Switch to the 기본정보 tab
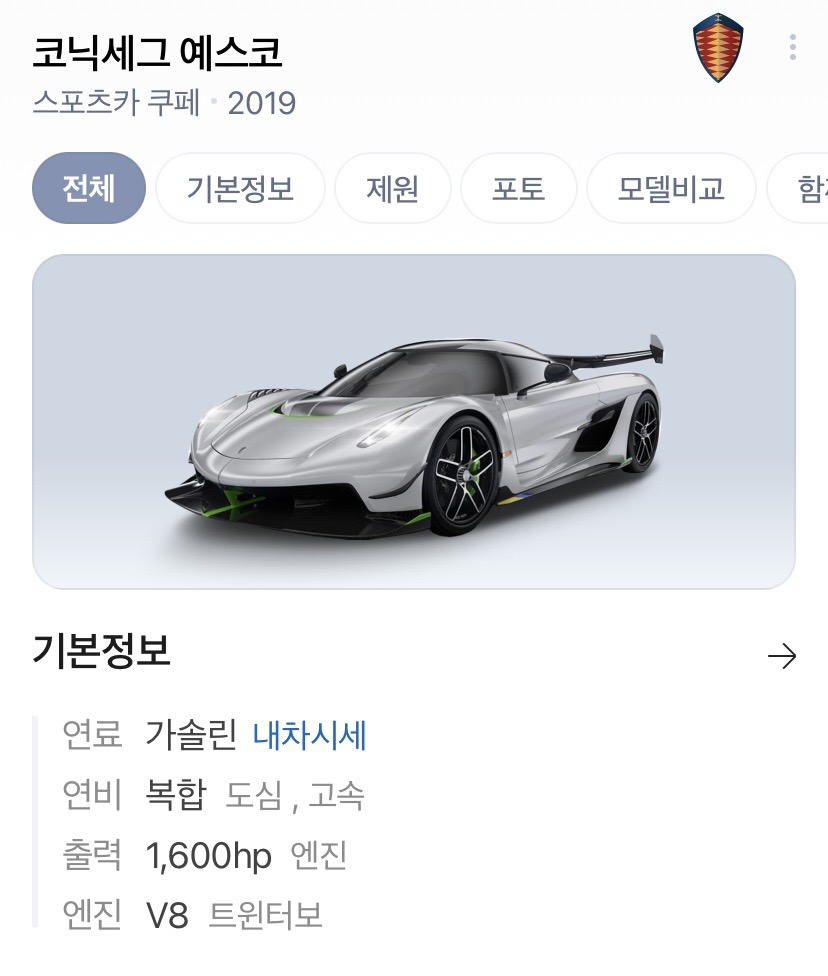This screenshot has height=976, width=828. [x=240, y=188]
